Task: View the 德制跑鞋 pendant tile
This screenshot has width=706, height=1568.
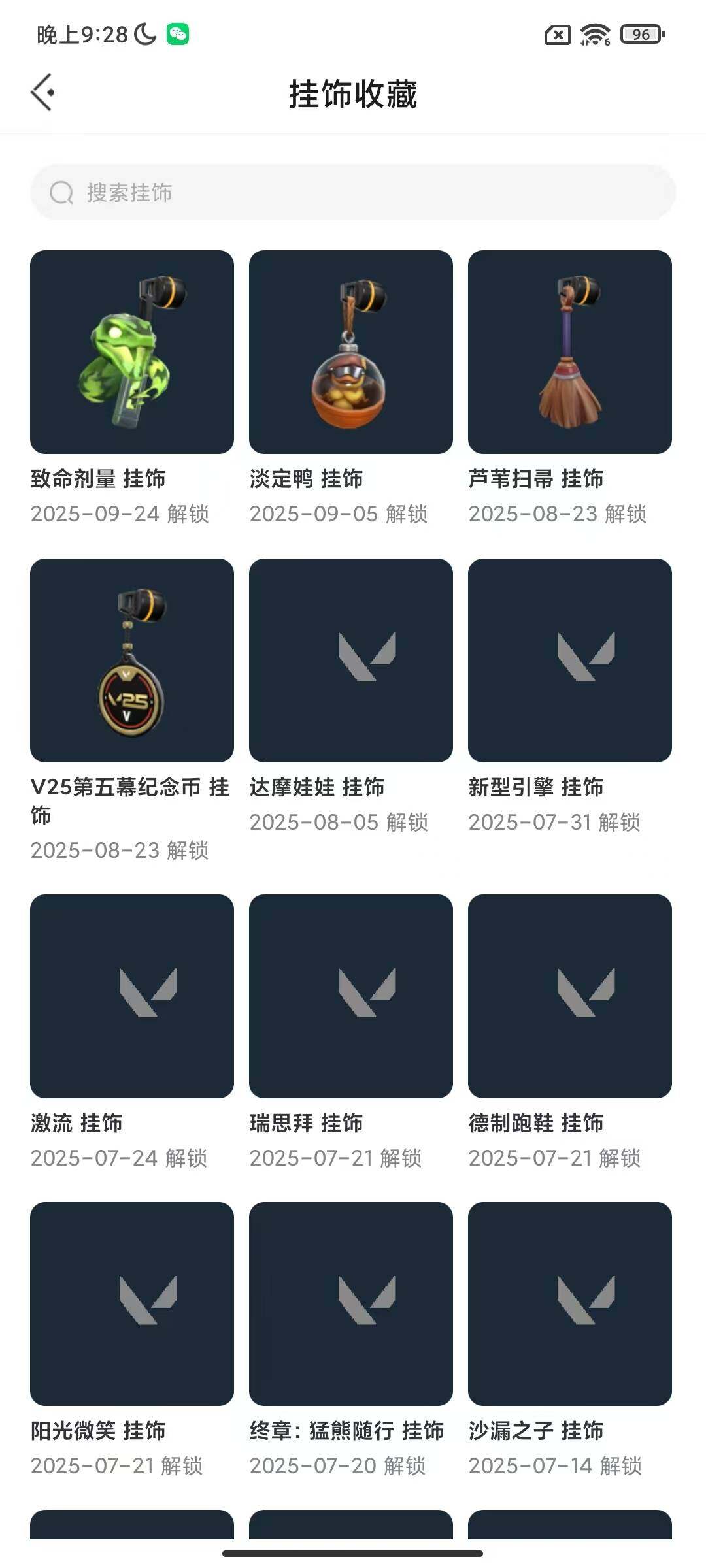Action: click(x=569, y=998)
